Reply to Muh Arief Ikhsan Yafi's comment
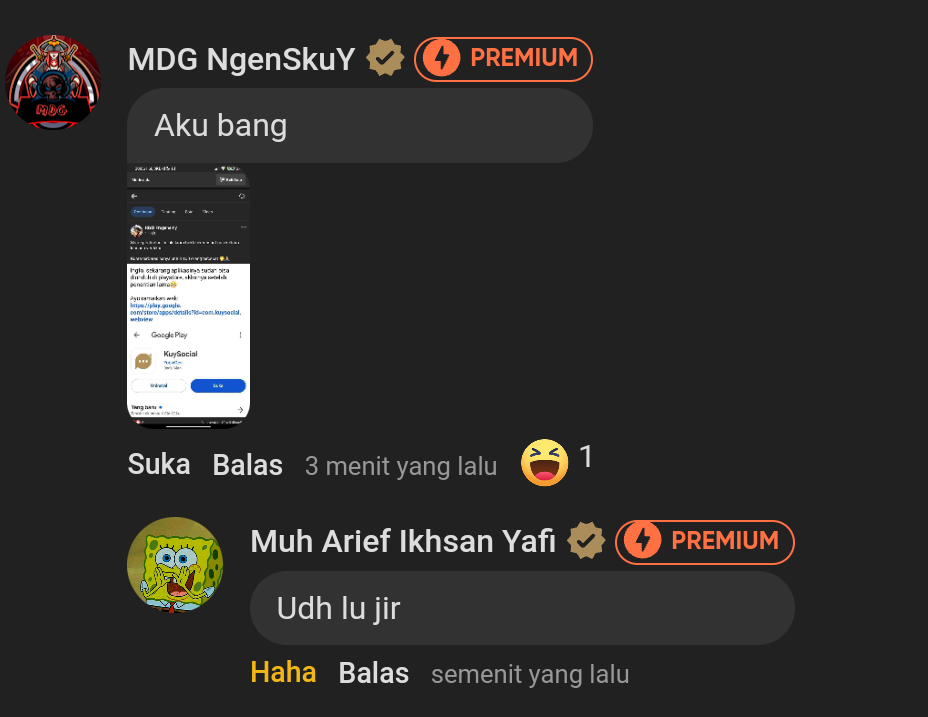The width and height of the screenshot is (928, 717). pyautogui.click(x=374, y=674)
